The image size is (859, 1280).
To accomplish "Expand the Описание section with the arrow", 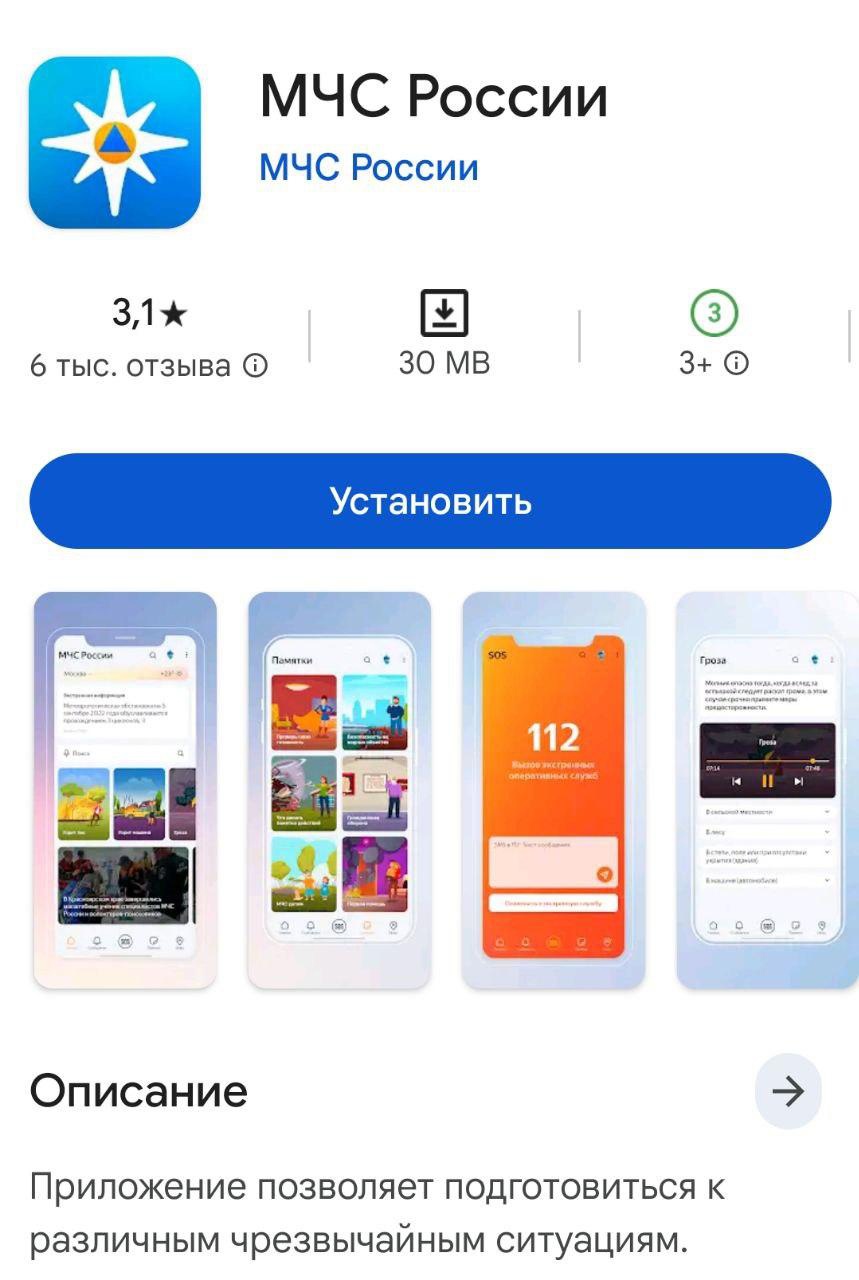I will click(x=788, y=1092).
